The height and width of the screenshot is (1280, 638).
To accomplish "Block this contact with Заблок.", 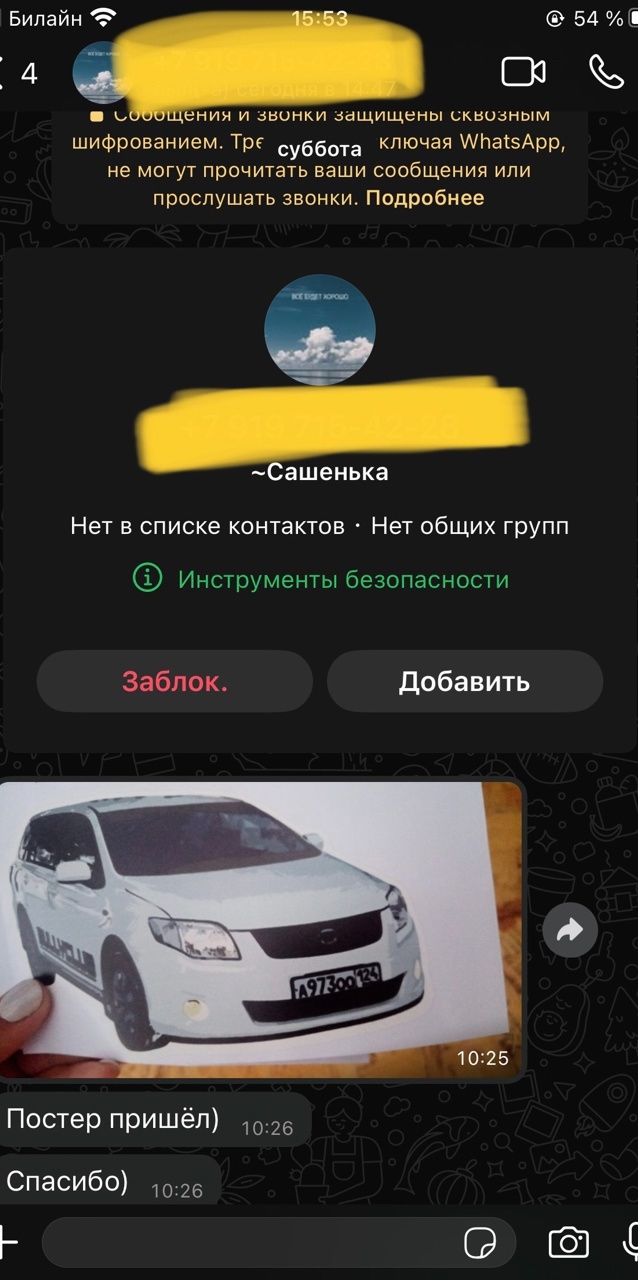I will (x=175, y=682).
